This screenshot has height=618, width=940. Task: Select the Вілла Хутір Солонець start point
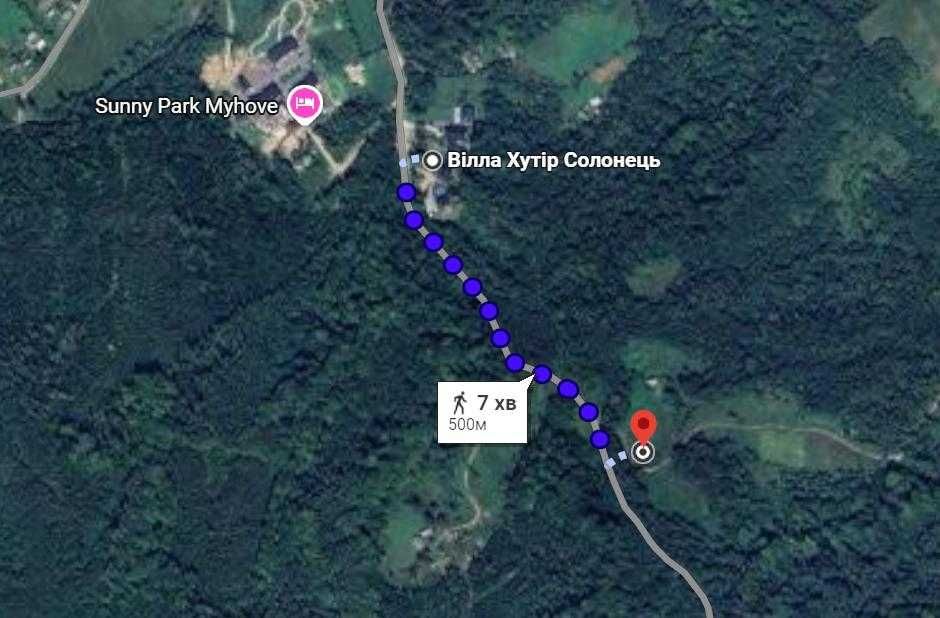click(x=433, y=160)
